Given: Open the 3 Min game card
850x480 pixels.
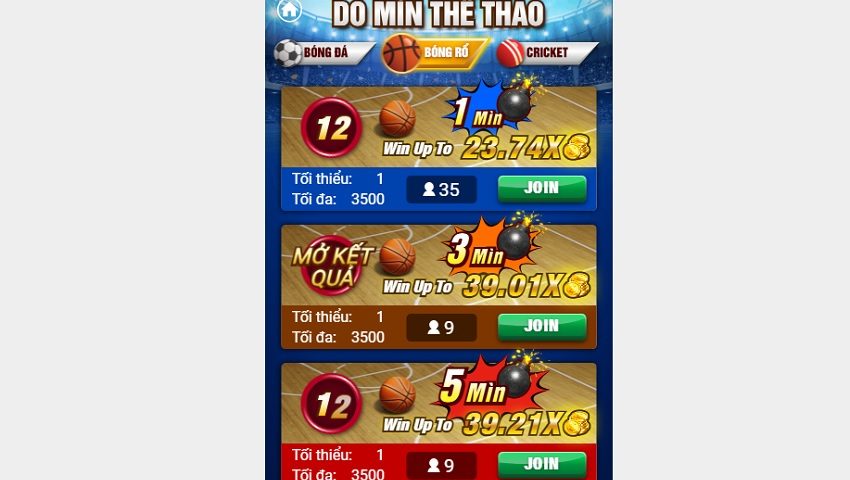Looking at the screenshot, I should [438, 265].
